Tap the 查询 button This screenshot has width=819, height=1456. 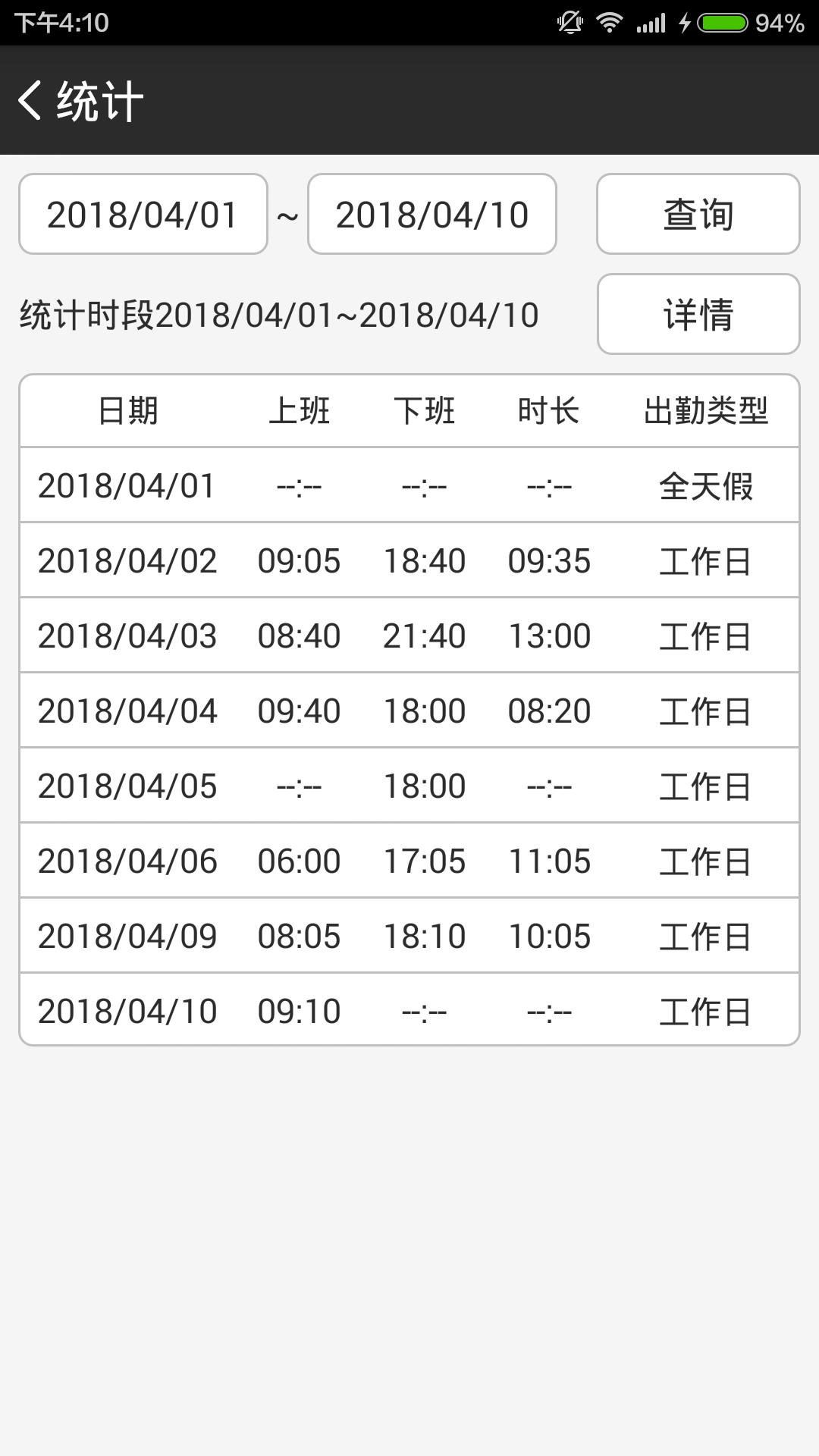click(x=698, y=215)
